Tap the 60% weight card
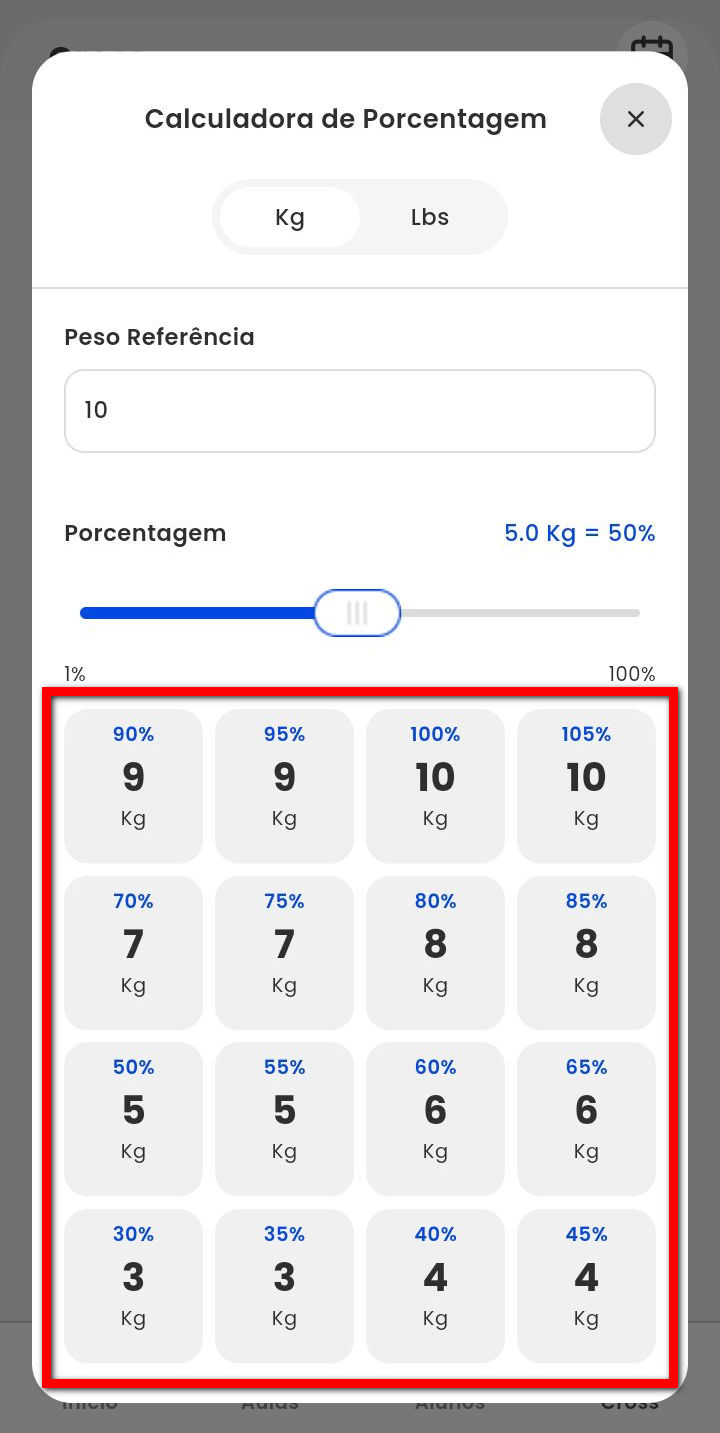 click(435, 1119)
